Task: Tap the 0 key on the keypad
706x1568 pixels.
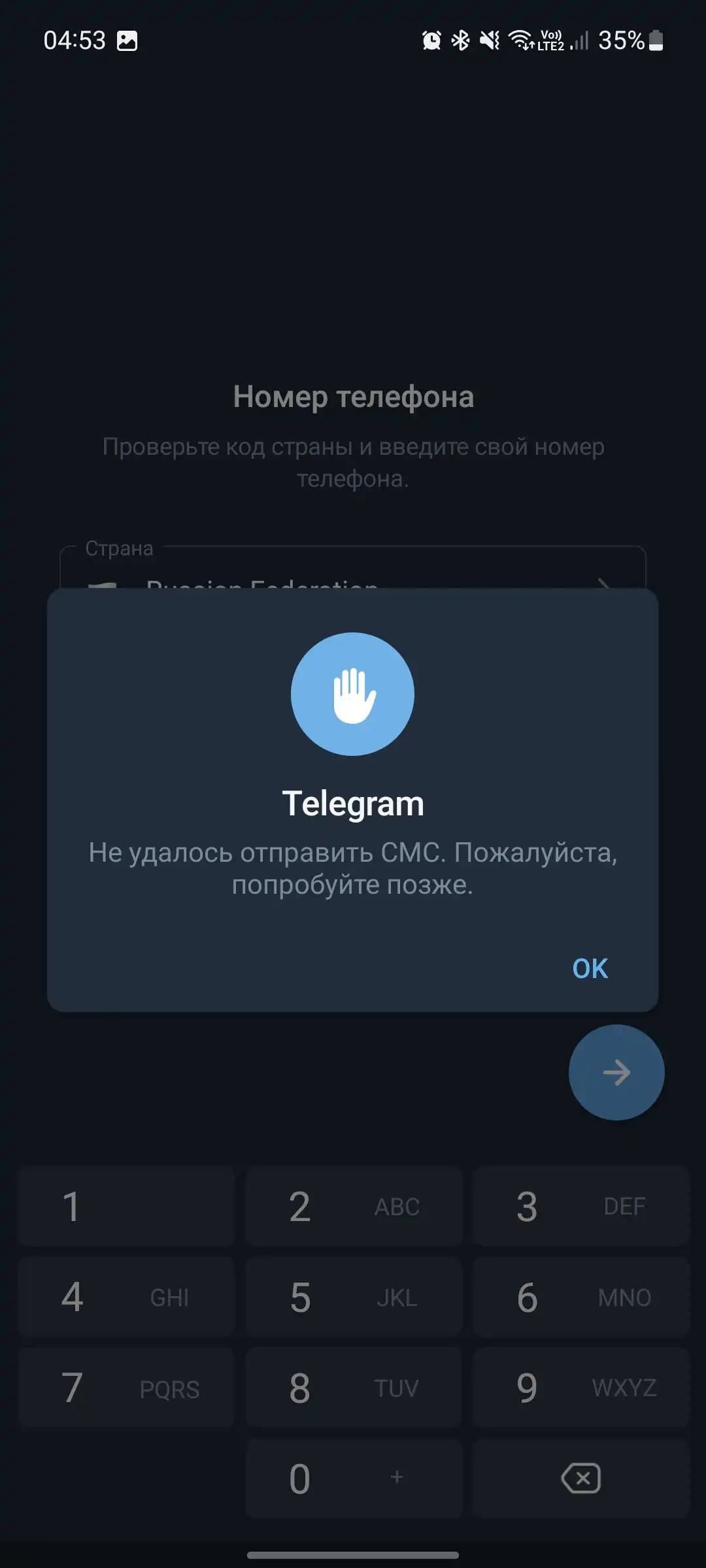Action: [354, 1478]
